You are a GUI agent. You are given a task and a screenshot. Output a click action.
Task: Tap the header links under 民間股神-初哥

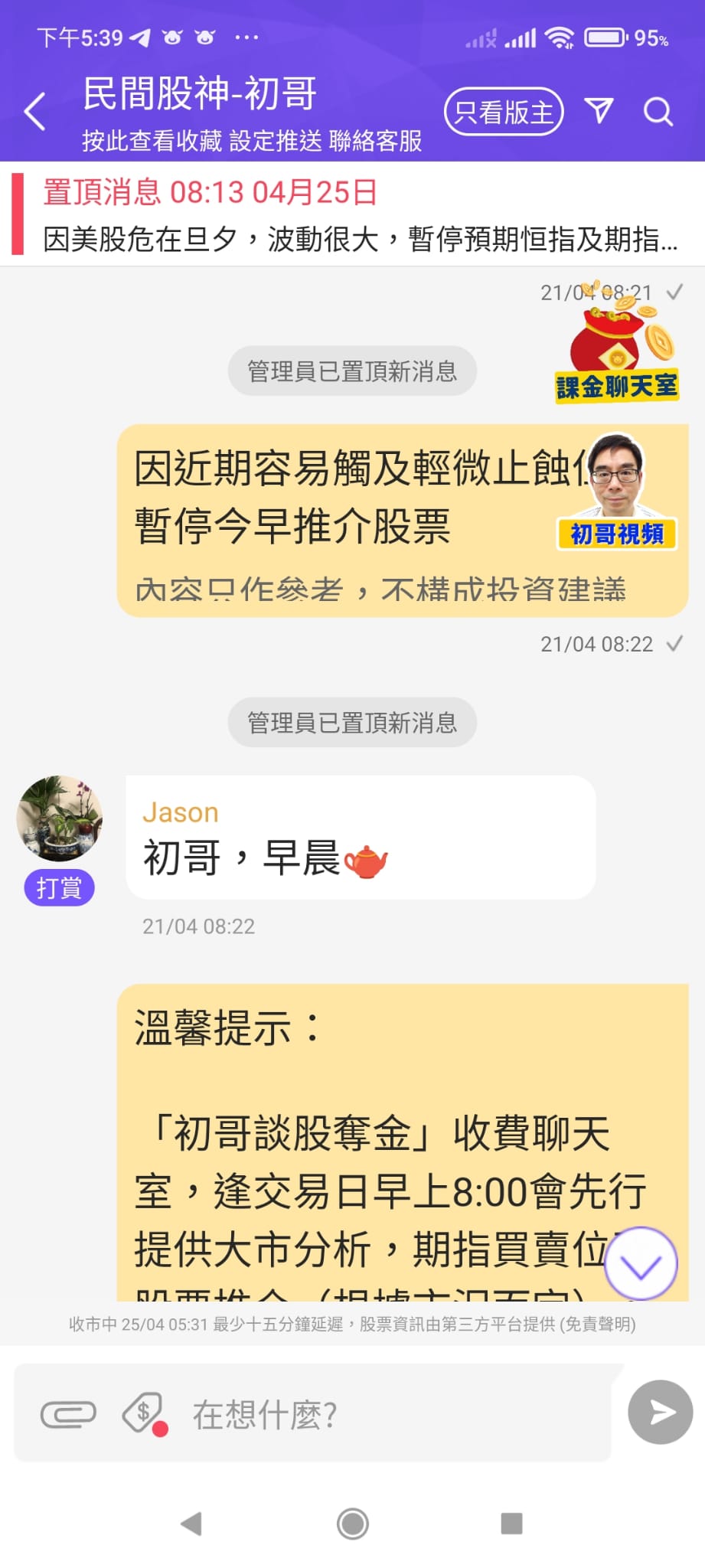(x=252, y=141)
